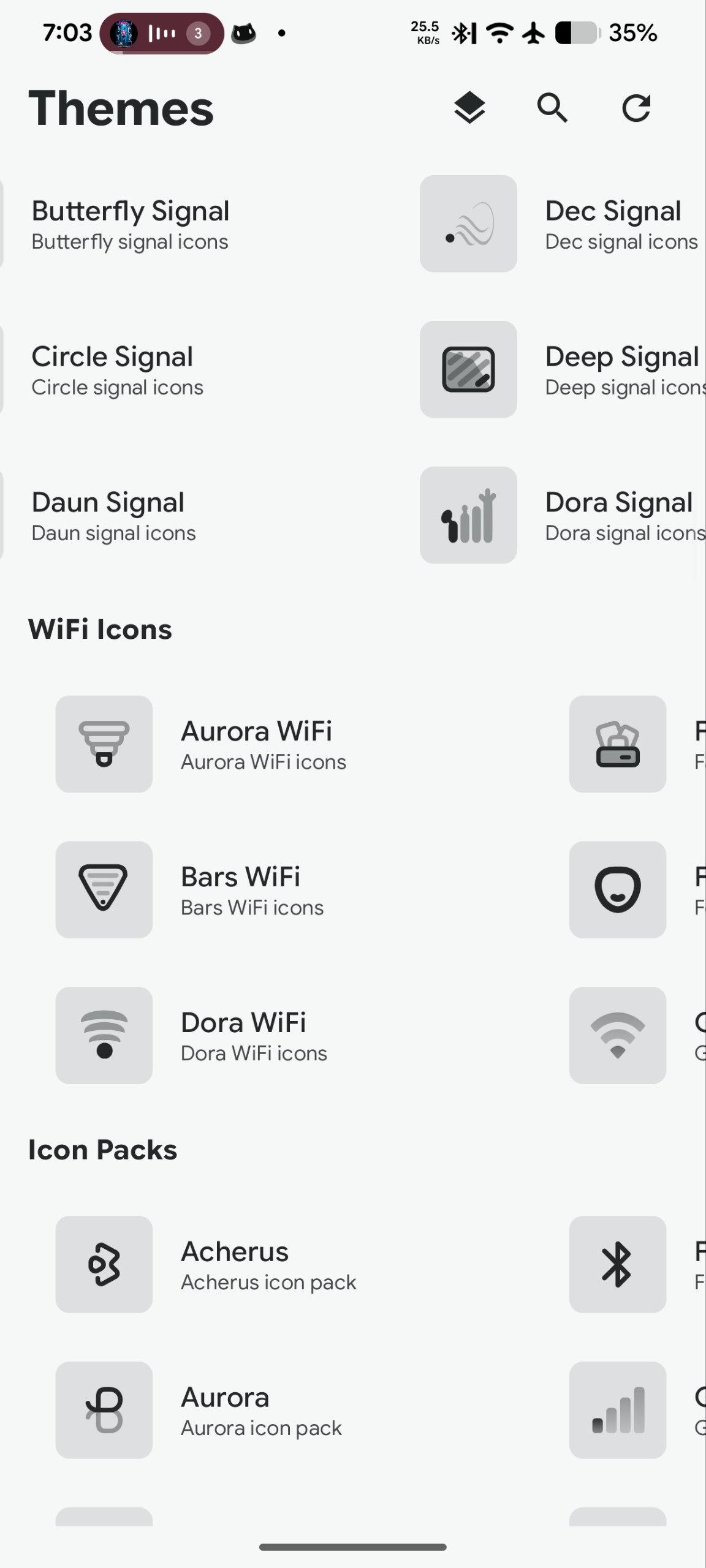Select the Dec Signal theme

point(613,224)
